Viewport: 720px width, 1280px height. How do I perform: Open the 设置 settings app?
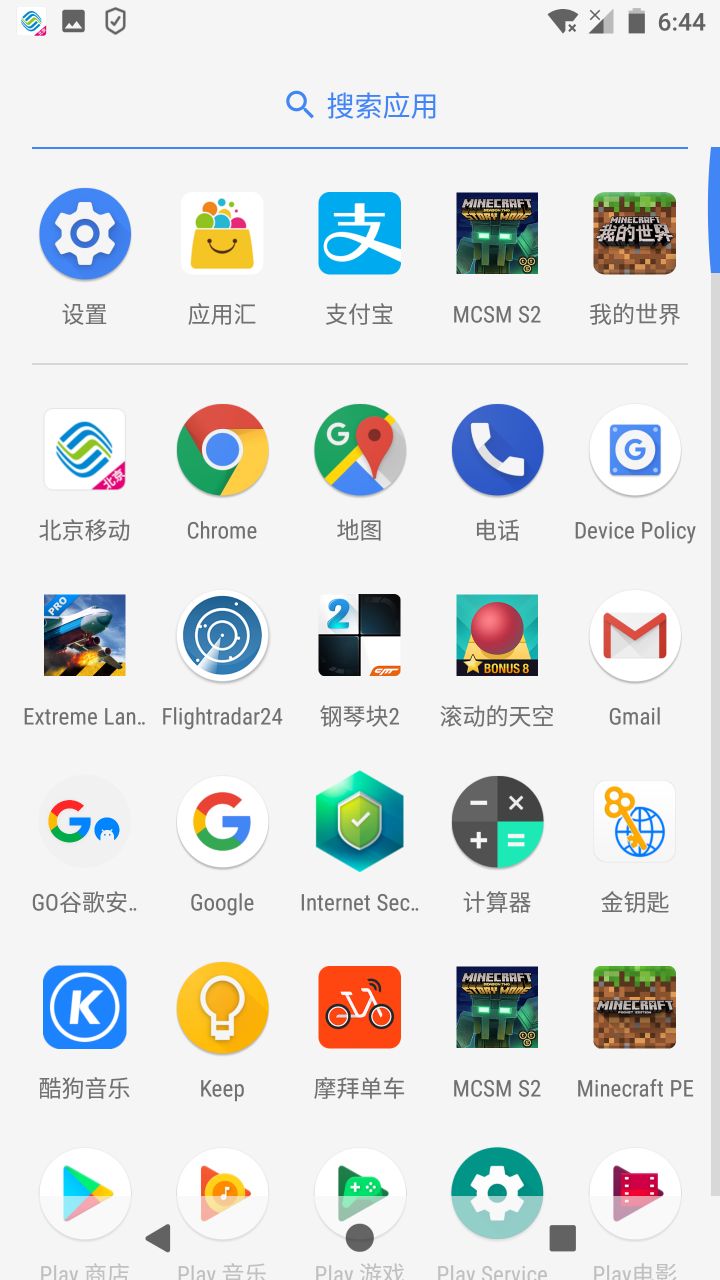pos(85,234)
